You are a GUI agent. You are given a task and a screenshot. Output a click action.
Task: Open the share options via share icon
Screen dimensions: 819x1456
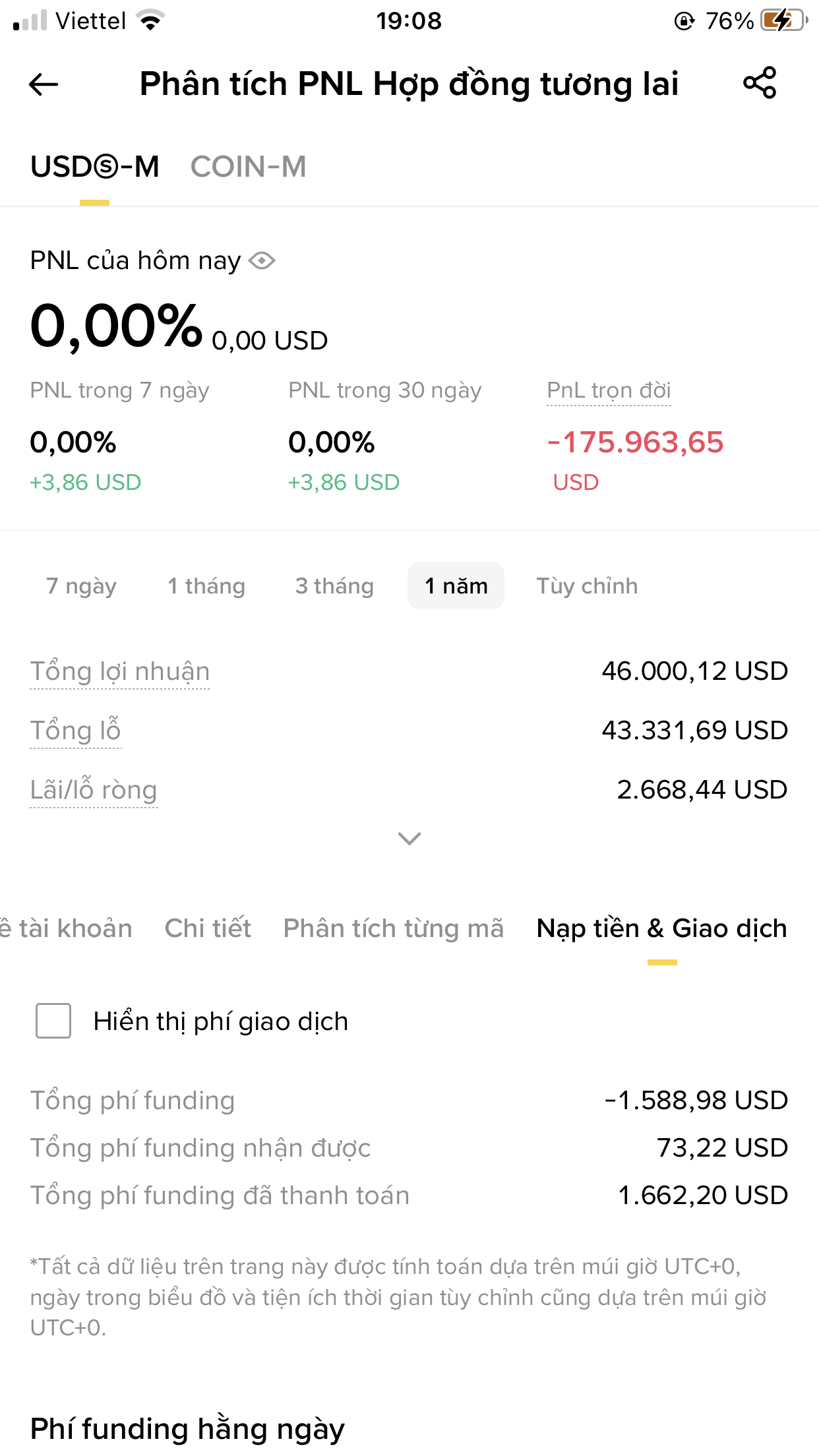pyautogui.click(x=760, y=84)
